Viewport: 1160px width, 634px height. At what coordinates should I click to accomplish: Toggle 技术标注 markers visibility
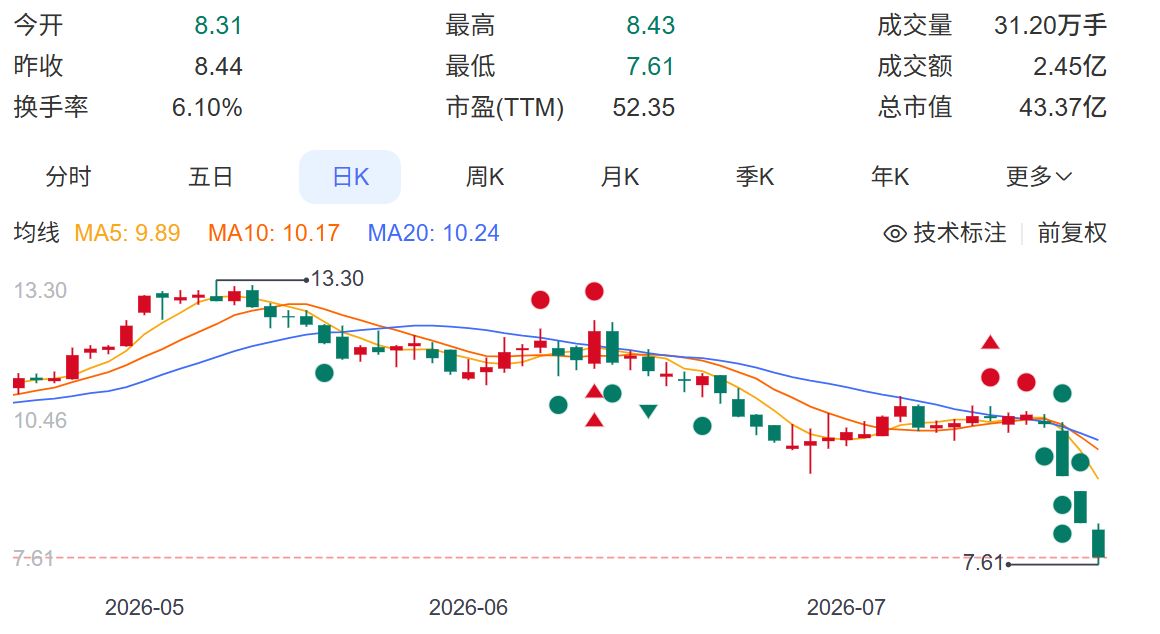pos(945,233)
